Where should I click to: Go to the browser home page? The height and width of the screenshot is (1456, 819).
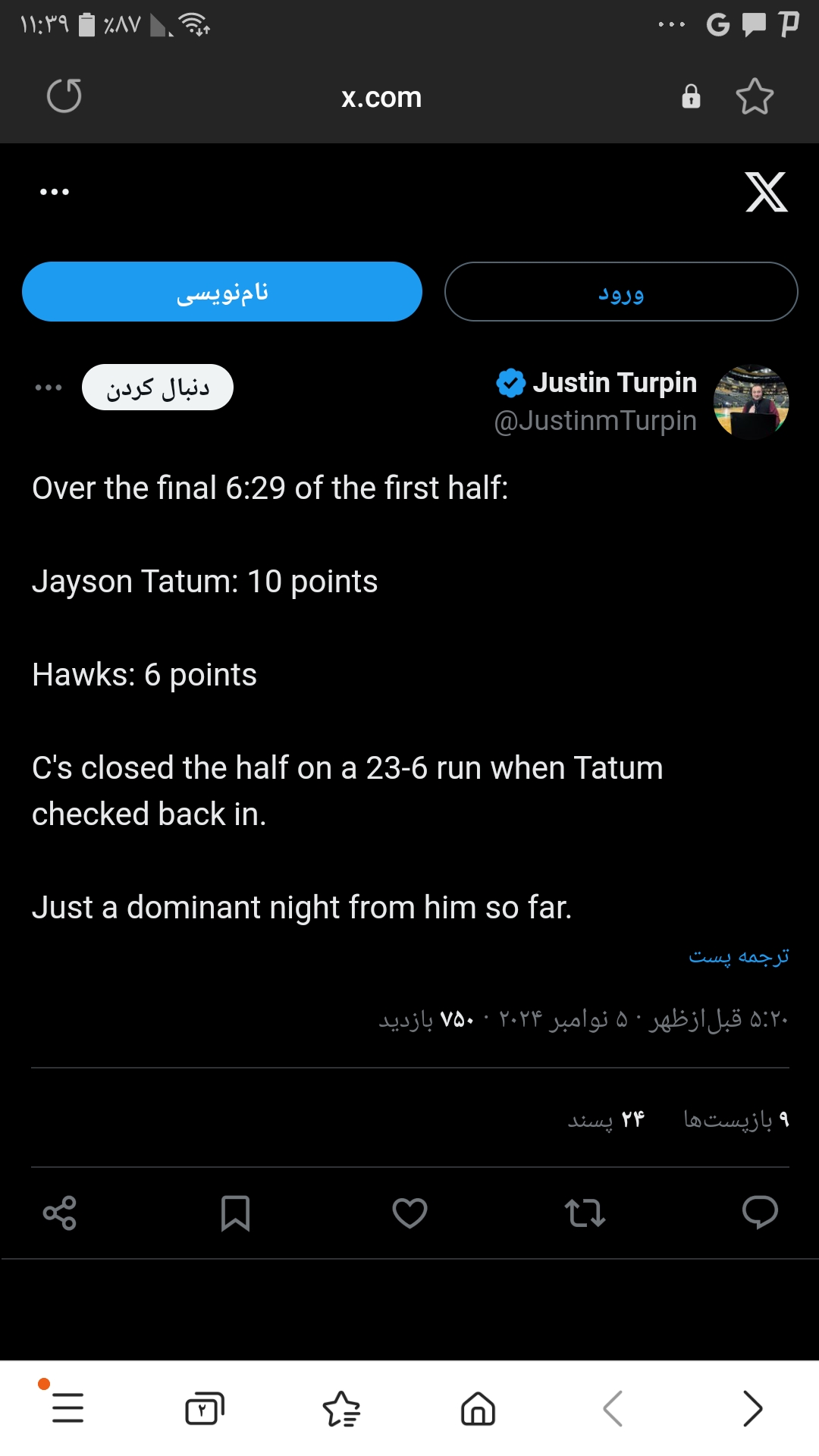point(478,1409)
